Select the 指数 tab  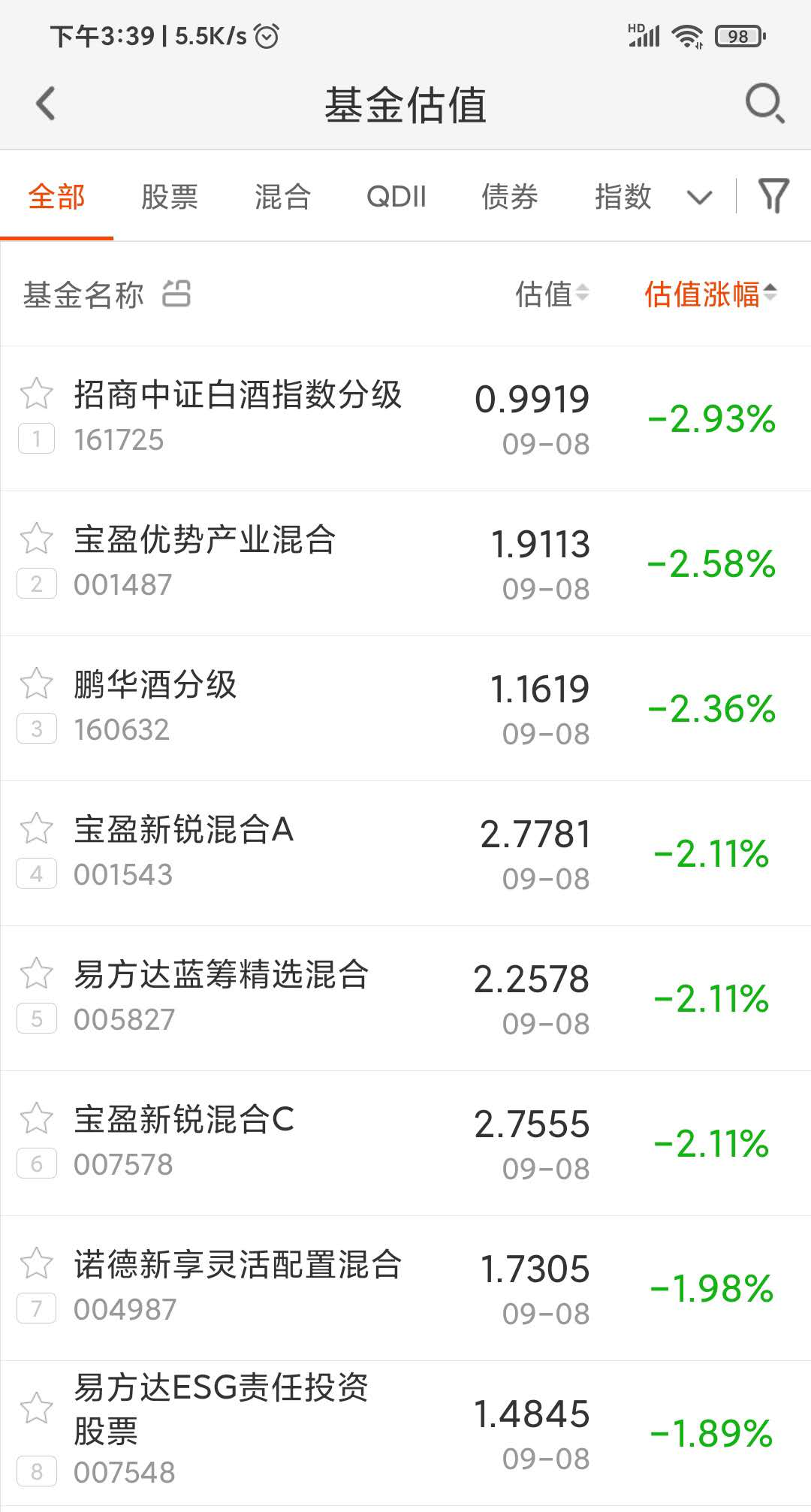623,197
